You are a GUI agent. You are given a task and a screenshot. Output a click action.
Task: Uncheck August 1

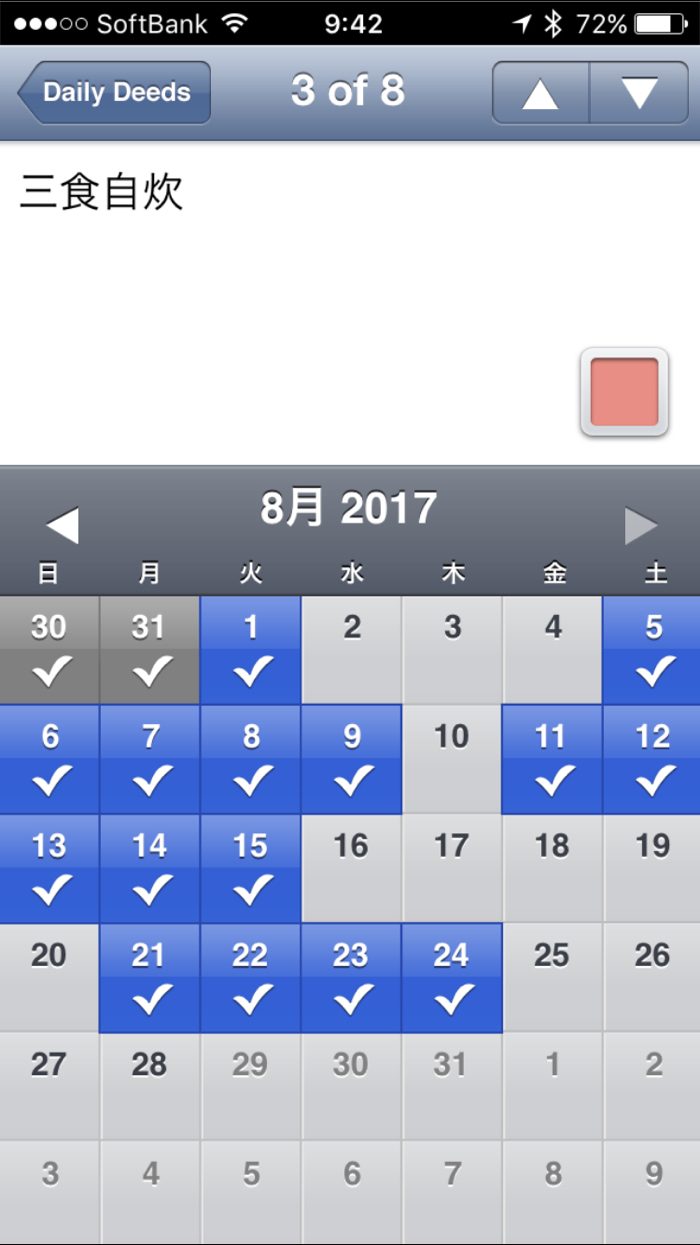pos(251,650)
